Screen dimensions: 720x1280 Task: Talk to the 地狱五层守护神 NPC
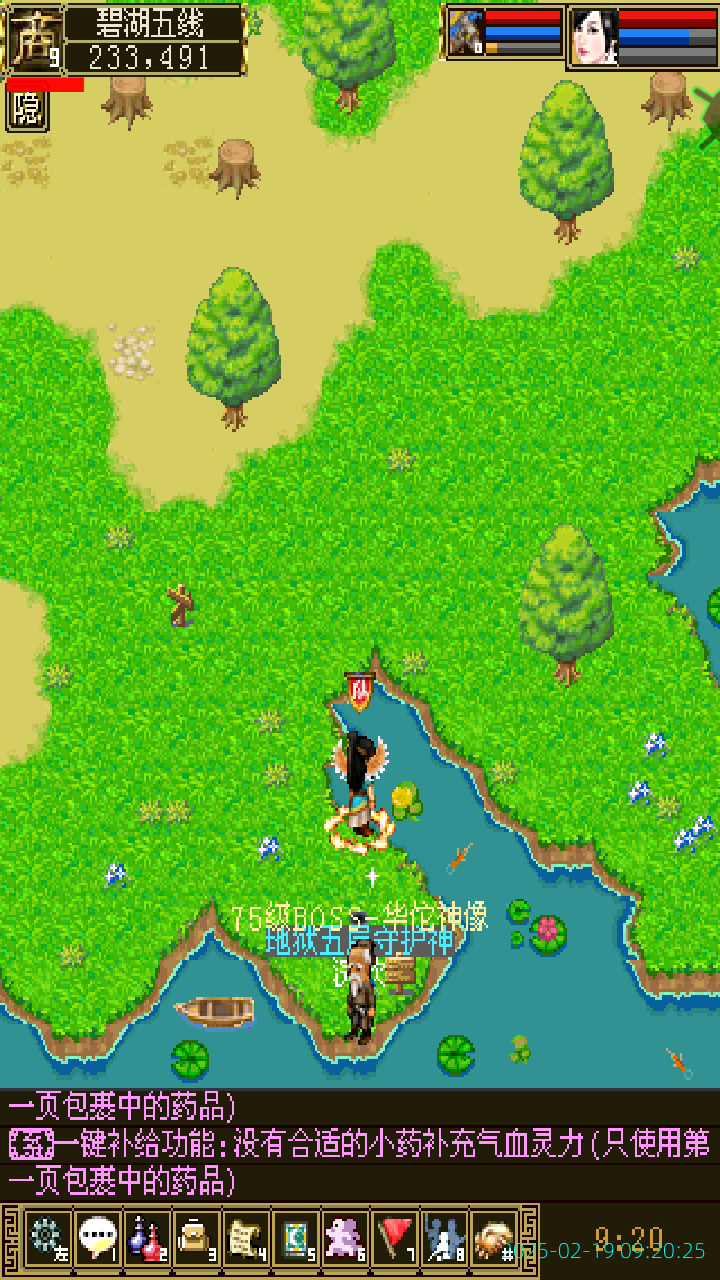(360, 995)
